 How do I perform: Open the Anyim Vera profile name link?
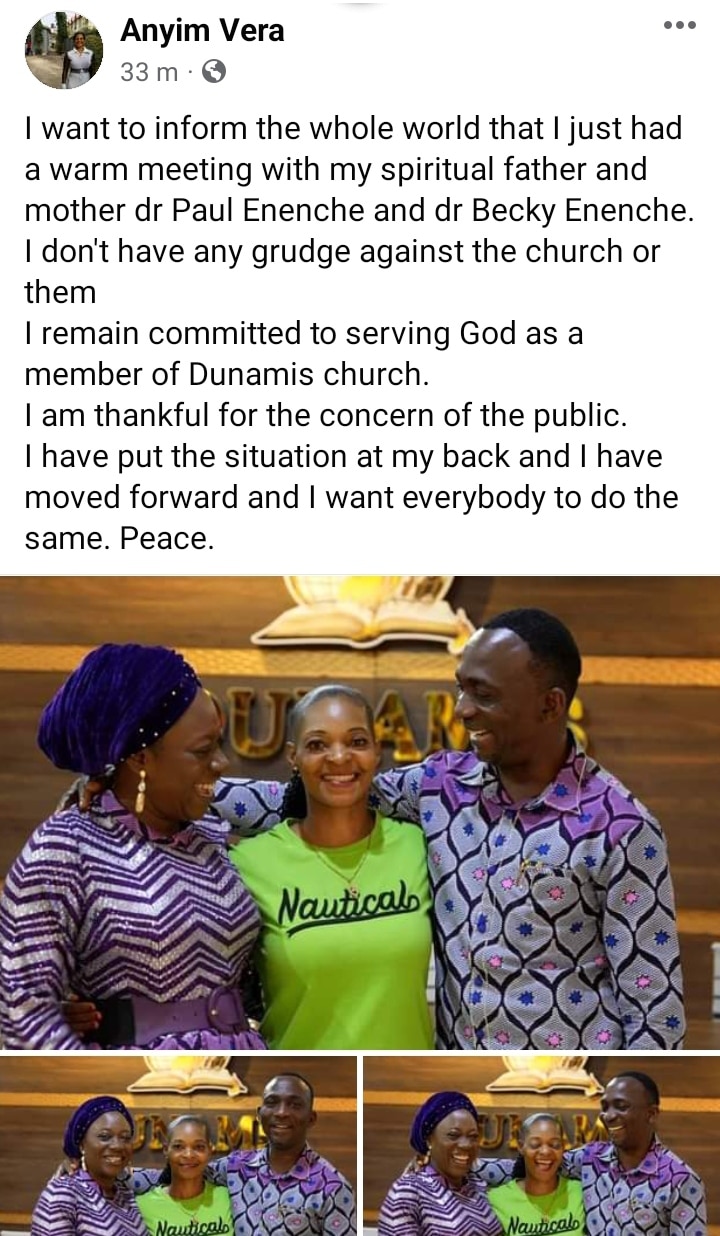click(x=202, y=32)
